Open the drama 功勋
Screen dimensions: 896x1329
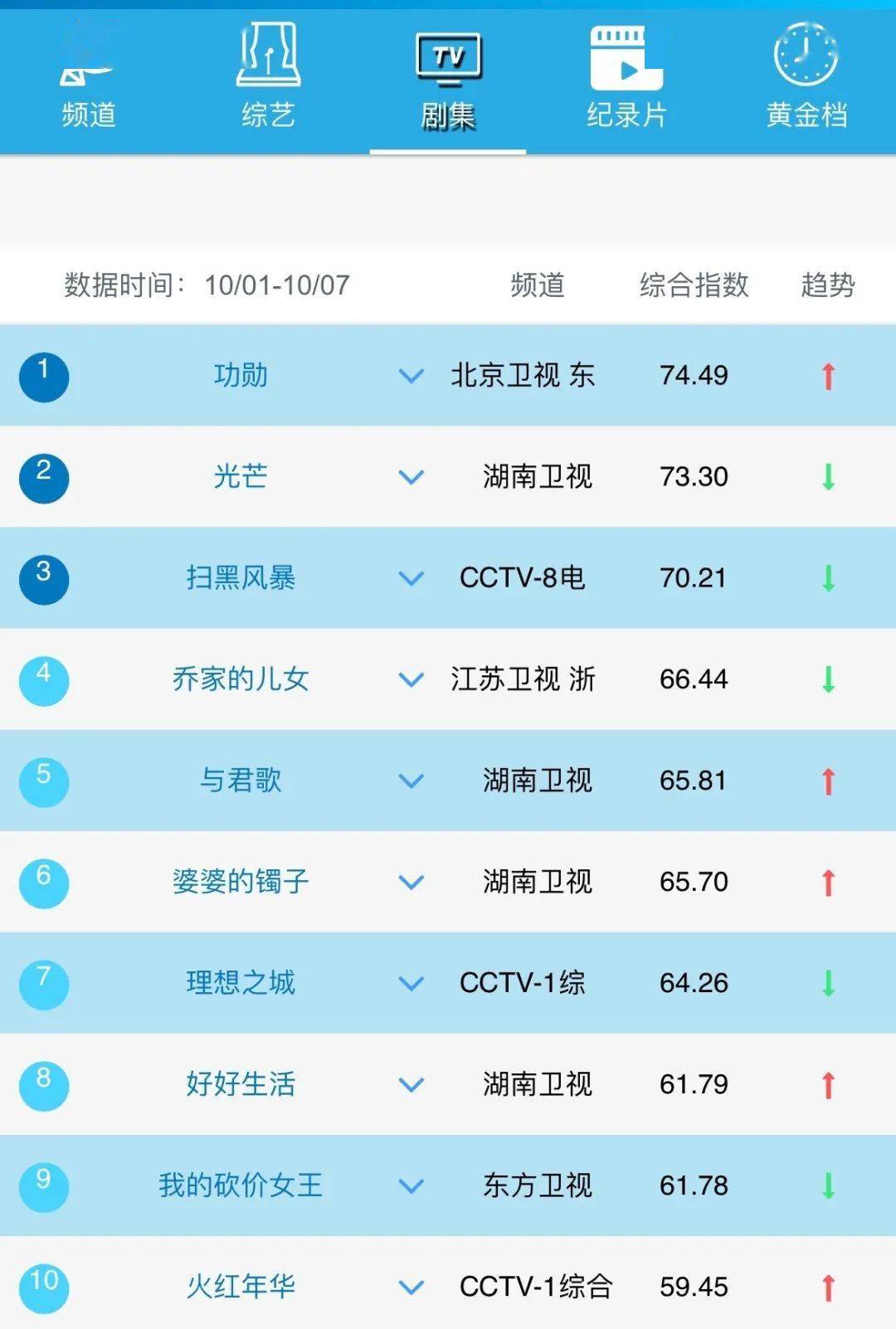click(x=241, y=376)
